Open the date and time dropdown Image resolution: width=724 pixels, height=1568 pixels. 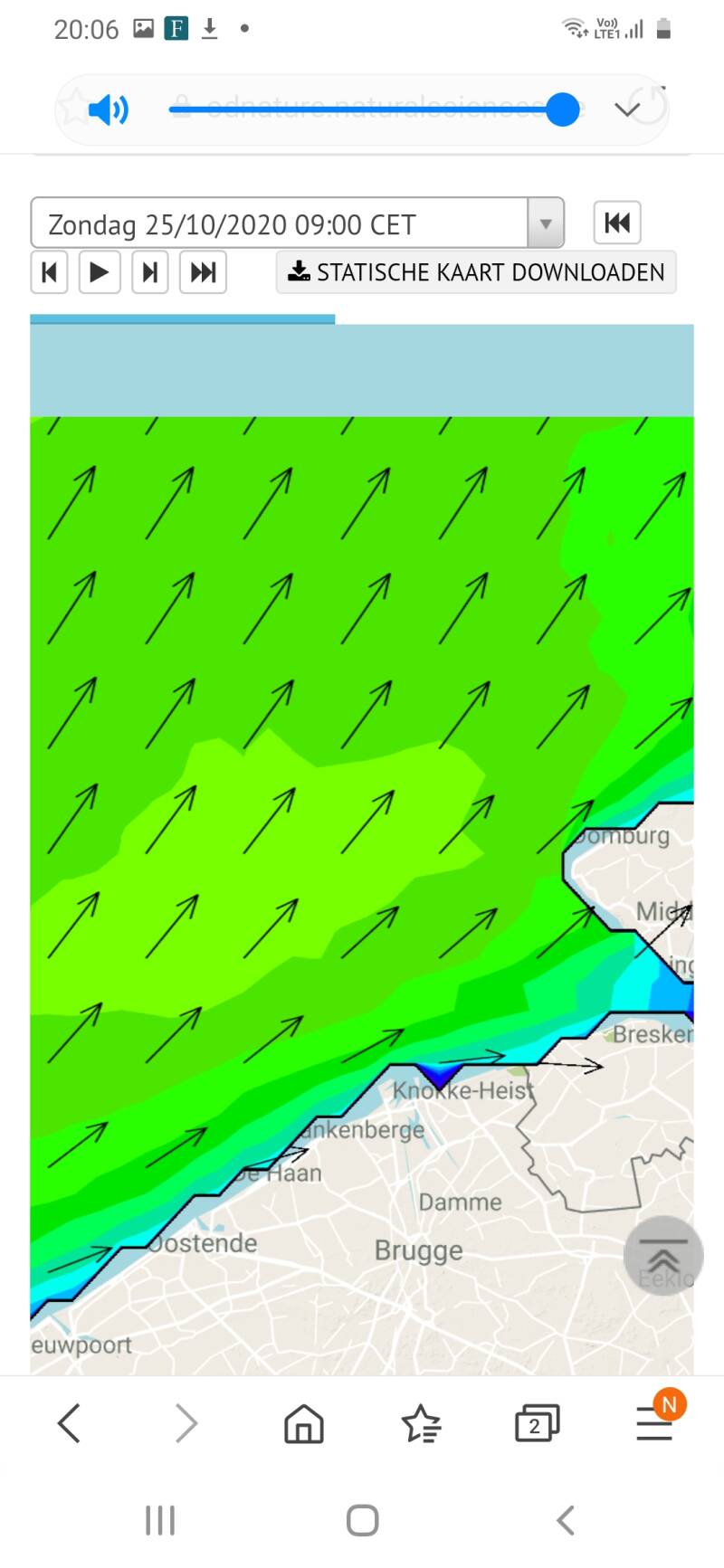pos(545,223)
